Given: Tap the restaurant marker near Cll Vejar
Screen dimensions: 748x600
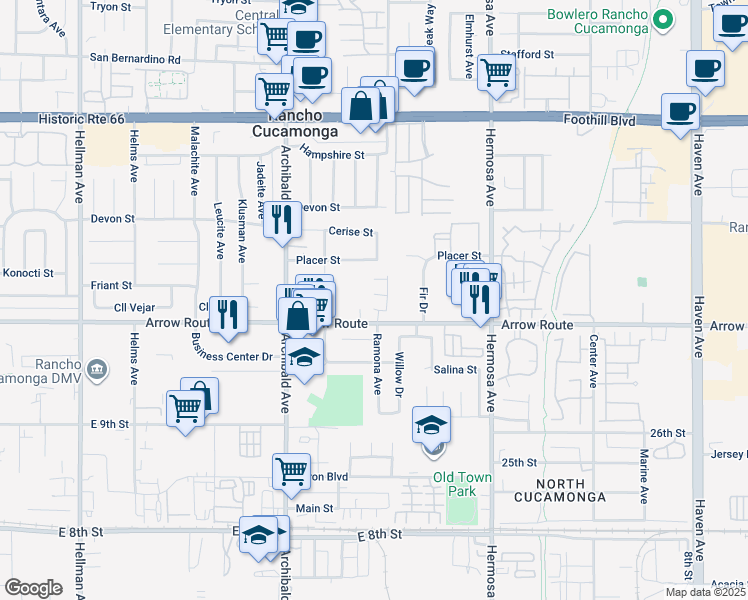Looking at the screenshot, I should tap(230, 314).
